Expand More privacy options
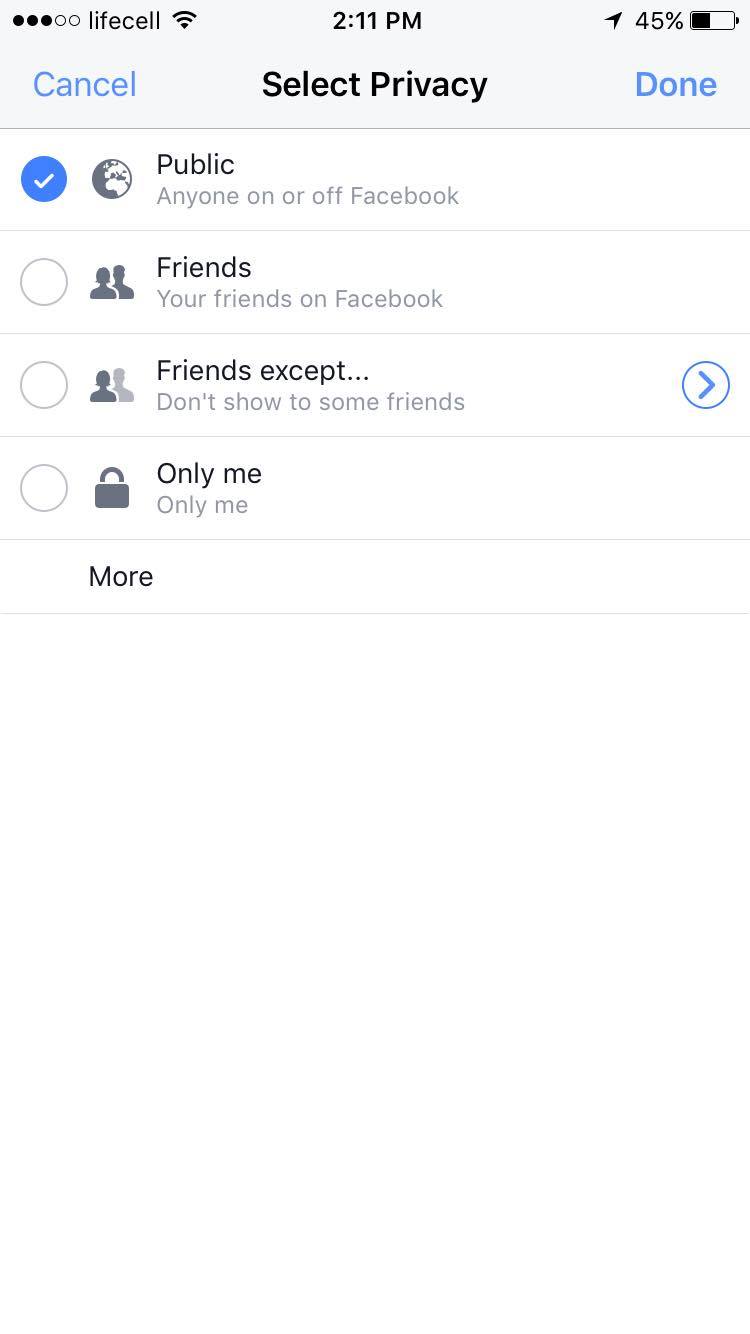 (x=375, y=577)
